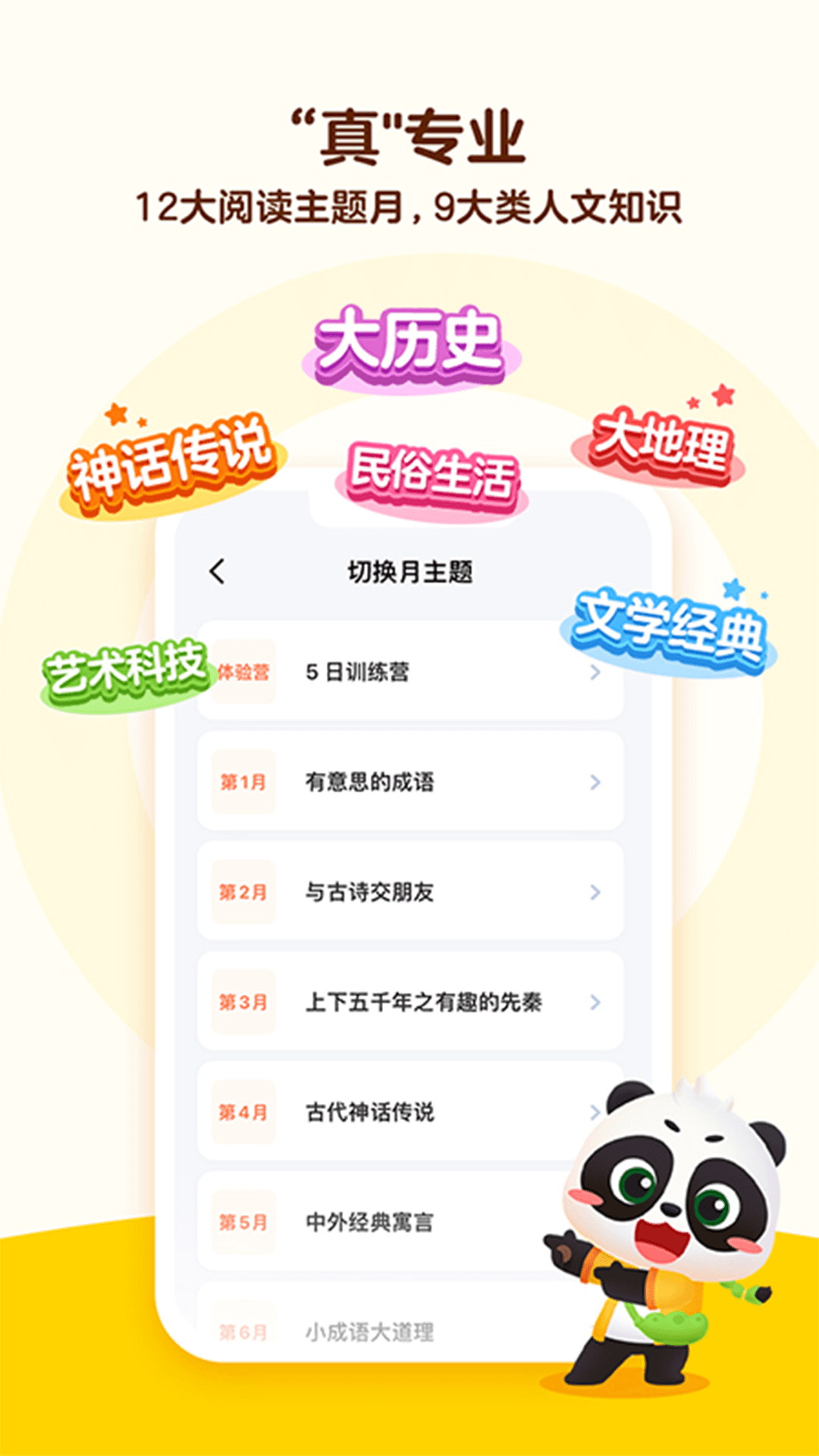Click the 第3月 orange label
Viewport: 819px width, 1456px height.
[243, 1003]
